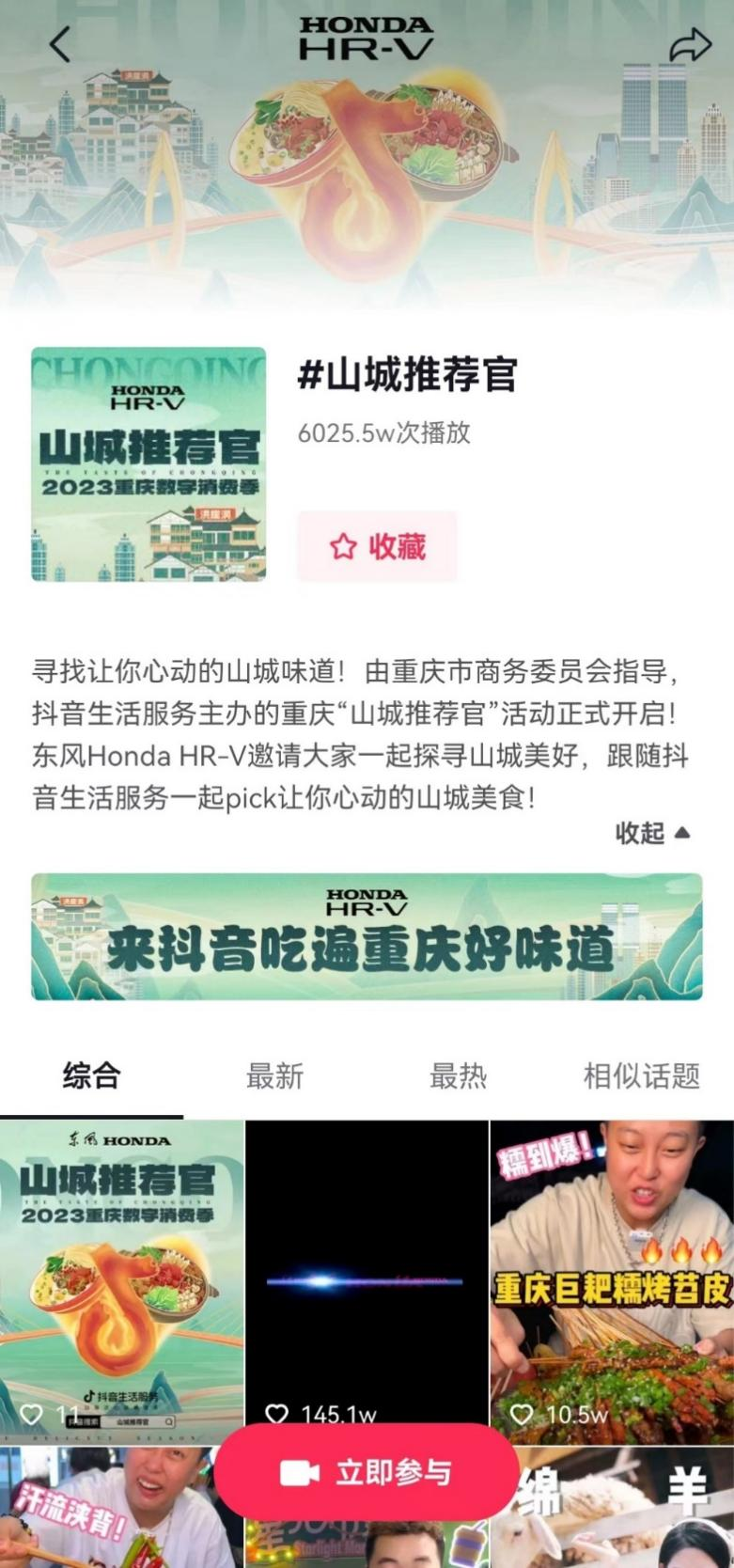
Task: Tap 立即参与 to join the challenge
Action: 367,1472
